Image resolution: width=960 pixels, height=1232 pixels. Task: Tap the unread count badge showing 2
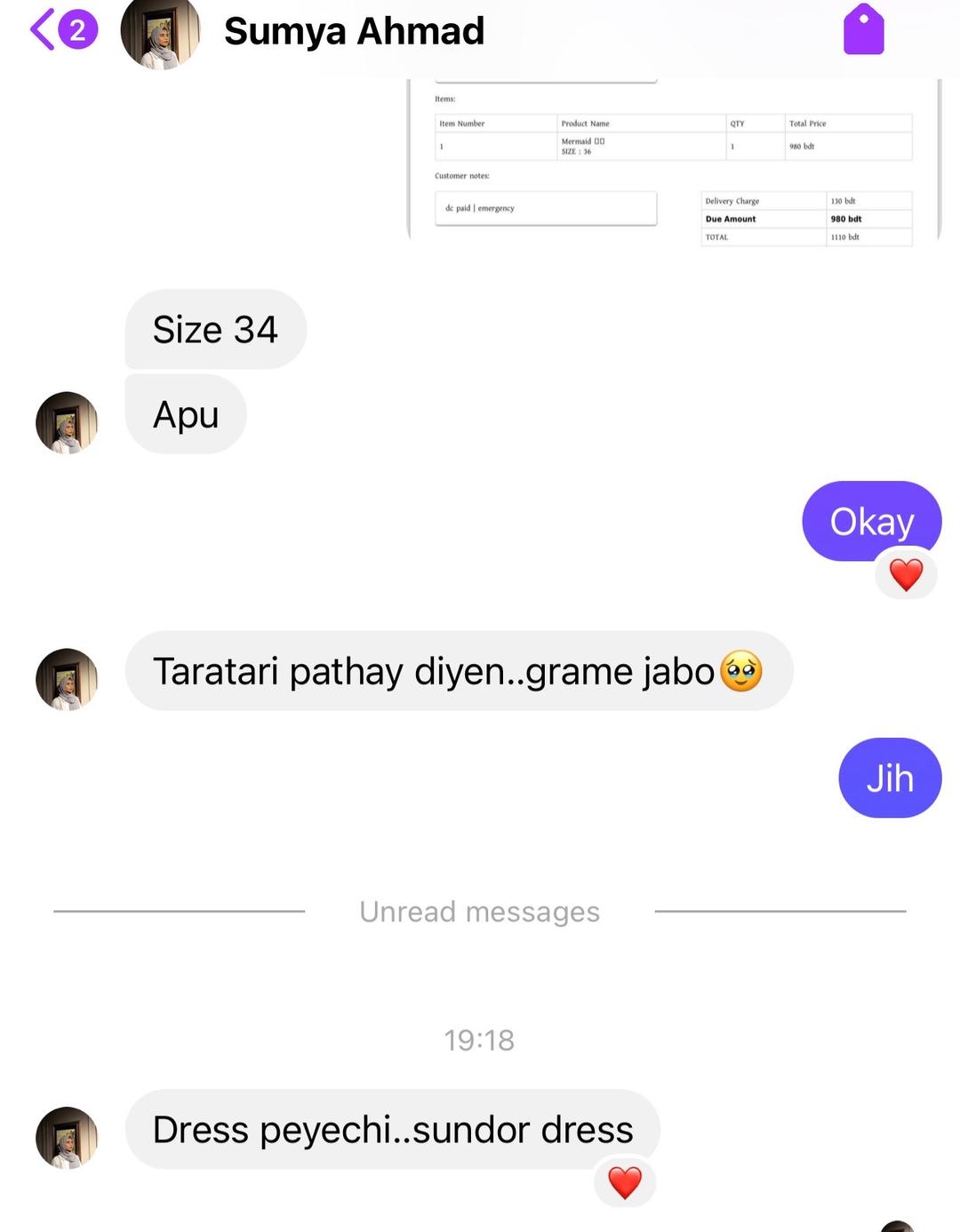[76, 31]
